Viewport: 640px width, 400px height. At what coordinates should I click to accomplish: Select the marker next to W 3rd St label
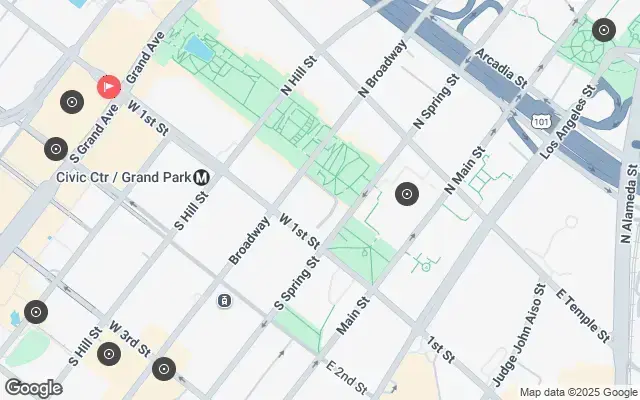pos(163,369)
